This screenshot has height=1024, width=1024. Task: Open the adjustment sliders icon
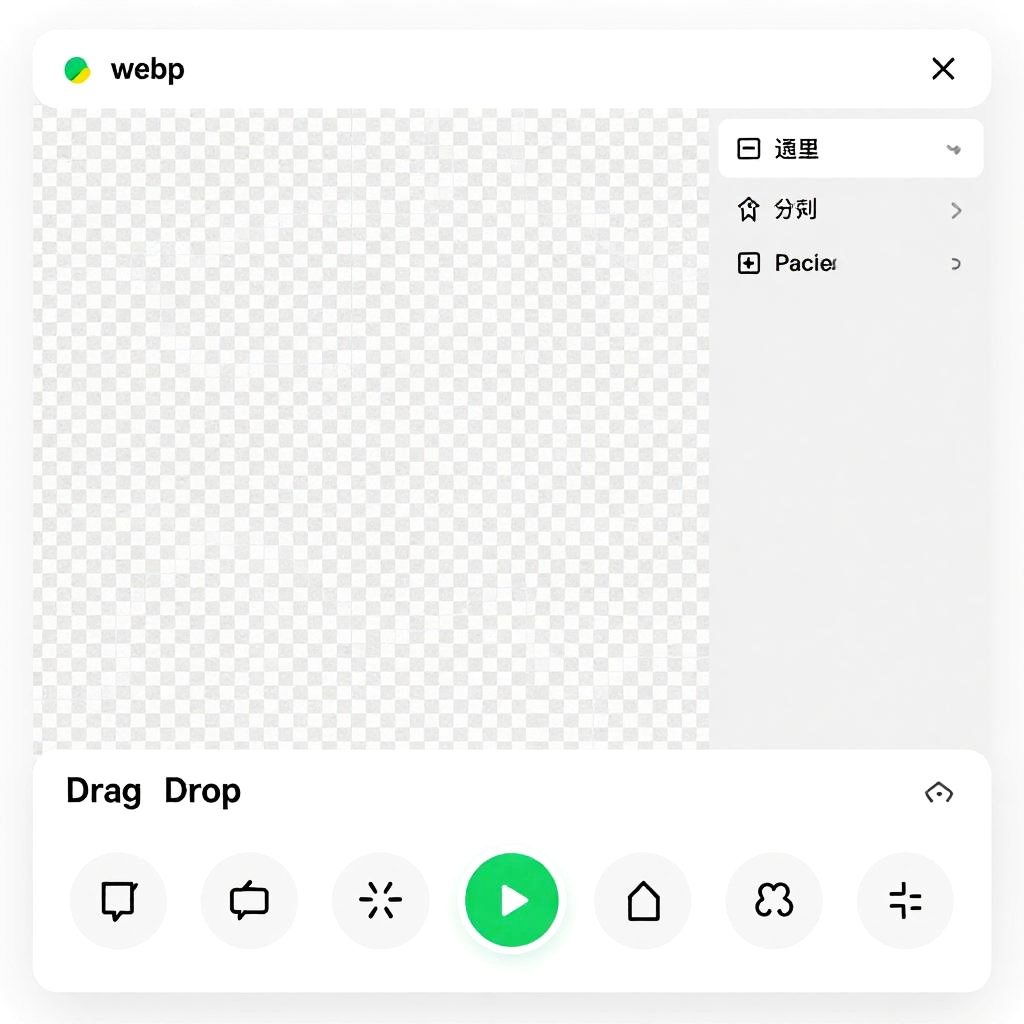905,900
